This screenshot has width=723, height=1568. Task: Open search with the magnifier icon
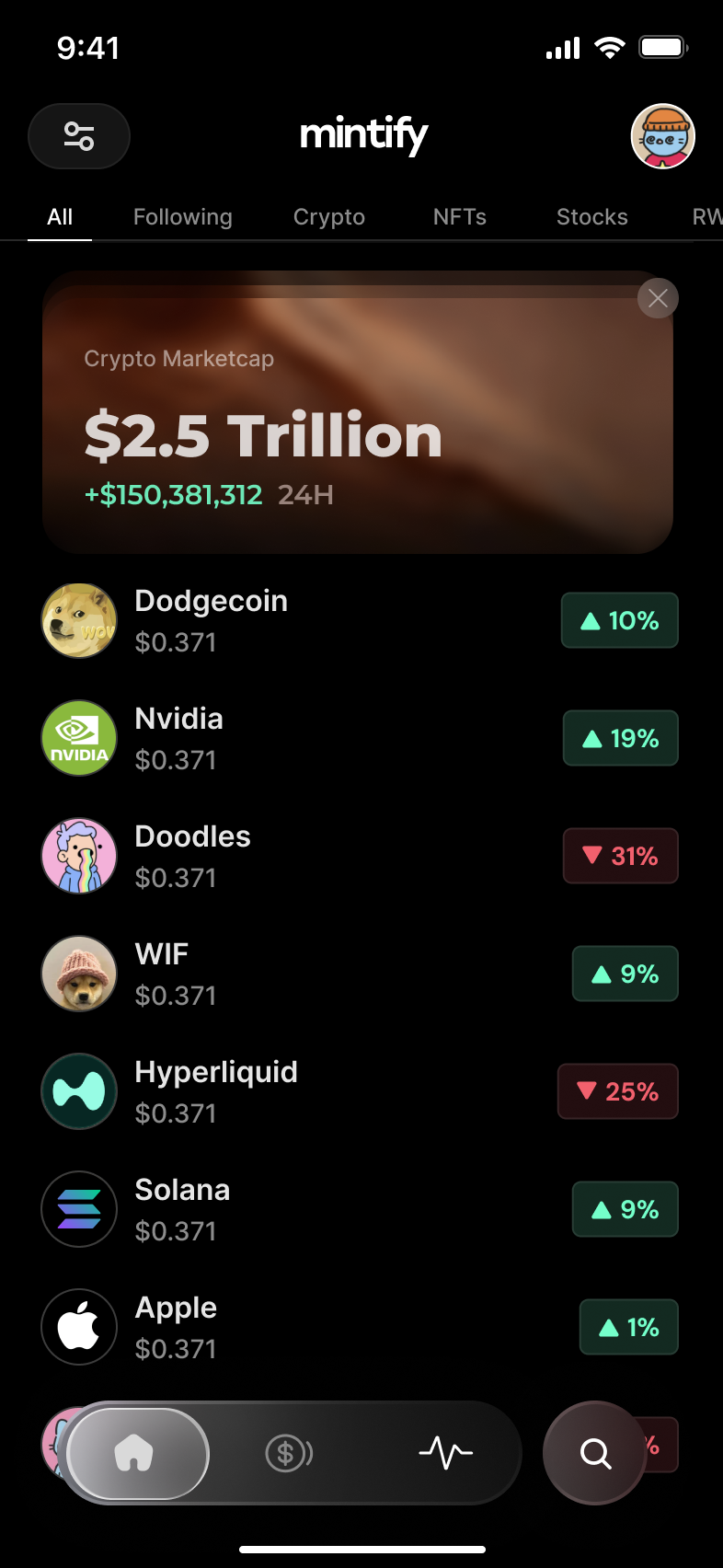tap(594, 1454)
